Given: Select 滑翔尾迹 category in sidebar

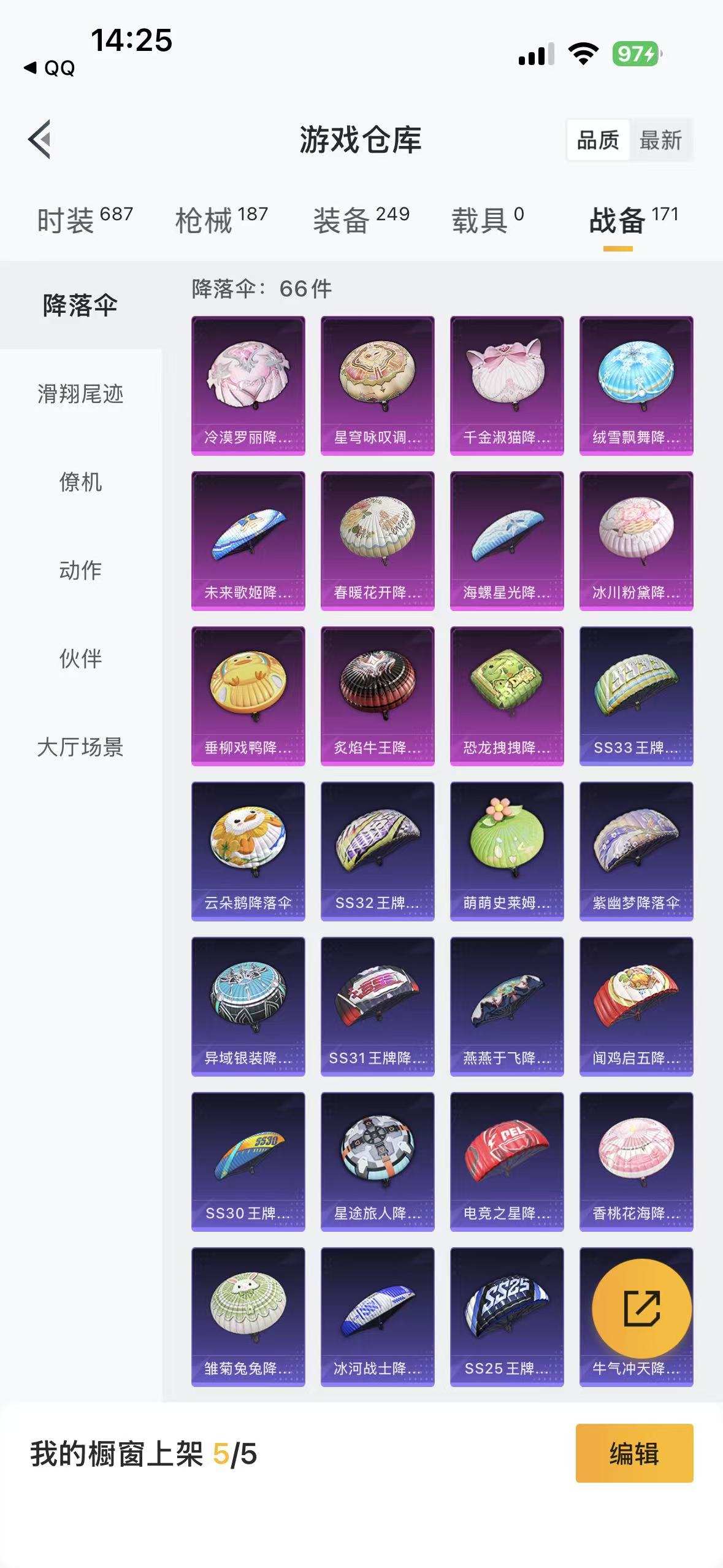Looking at the screenshot, I should tap(80, 394).
